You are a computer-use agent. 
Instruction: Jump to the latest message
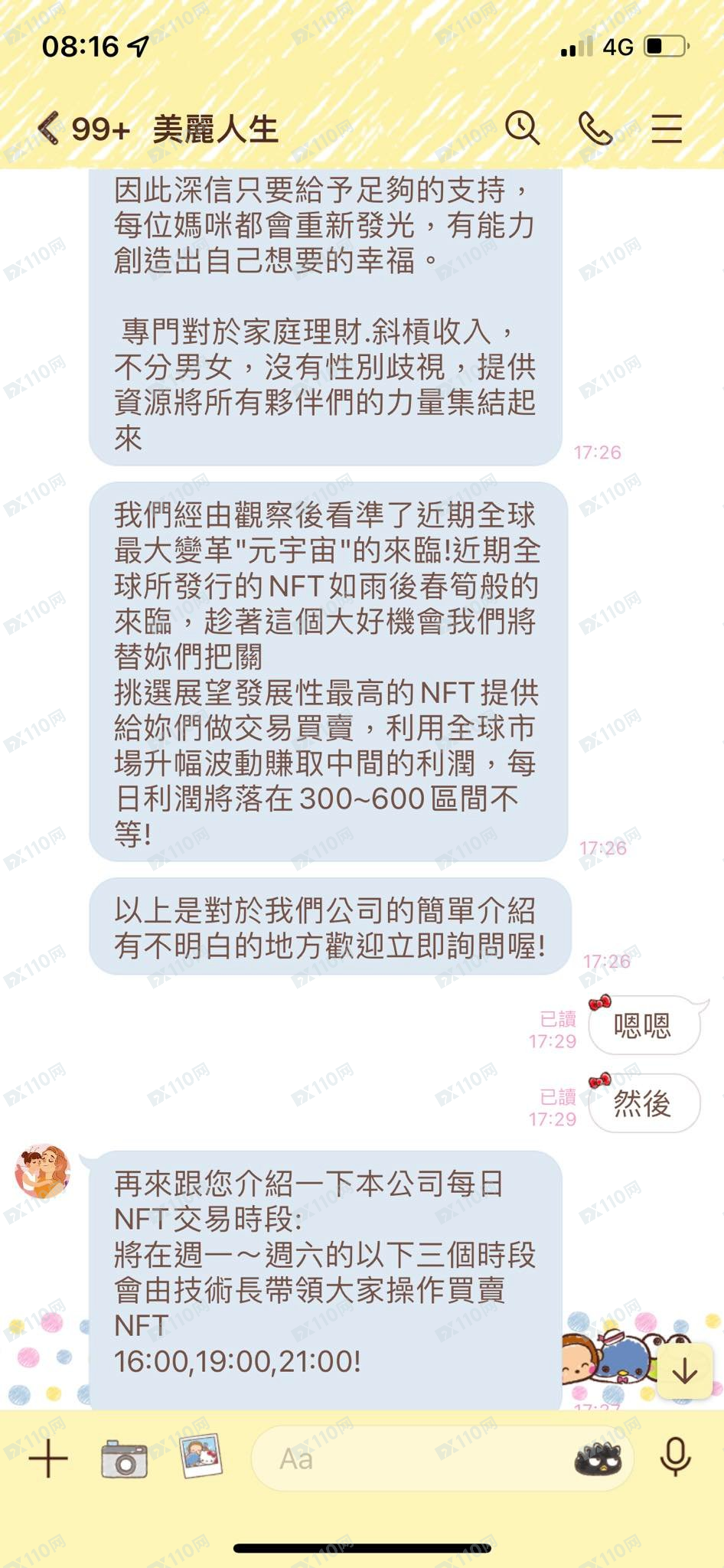[684, 1371]
